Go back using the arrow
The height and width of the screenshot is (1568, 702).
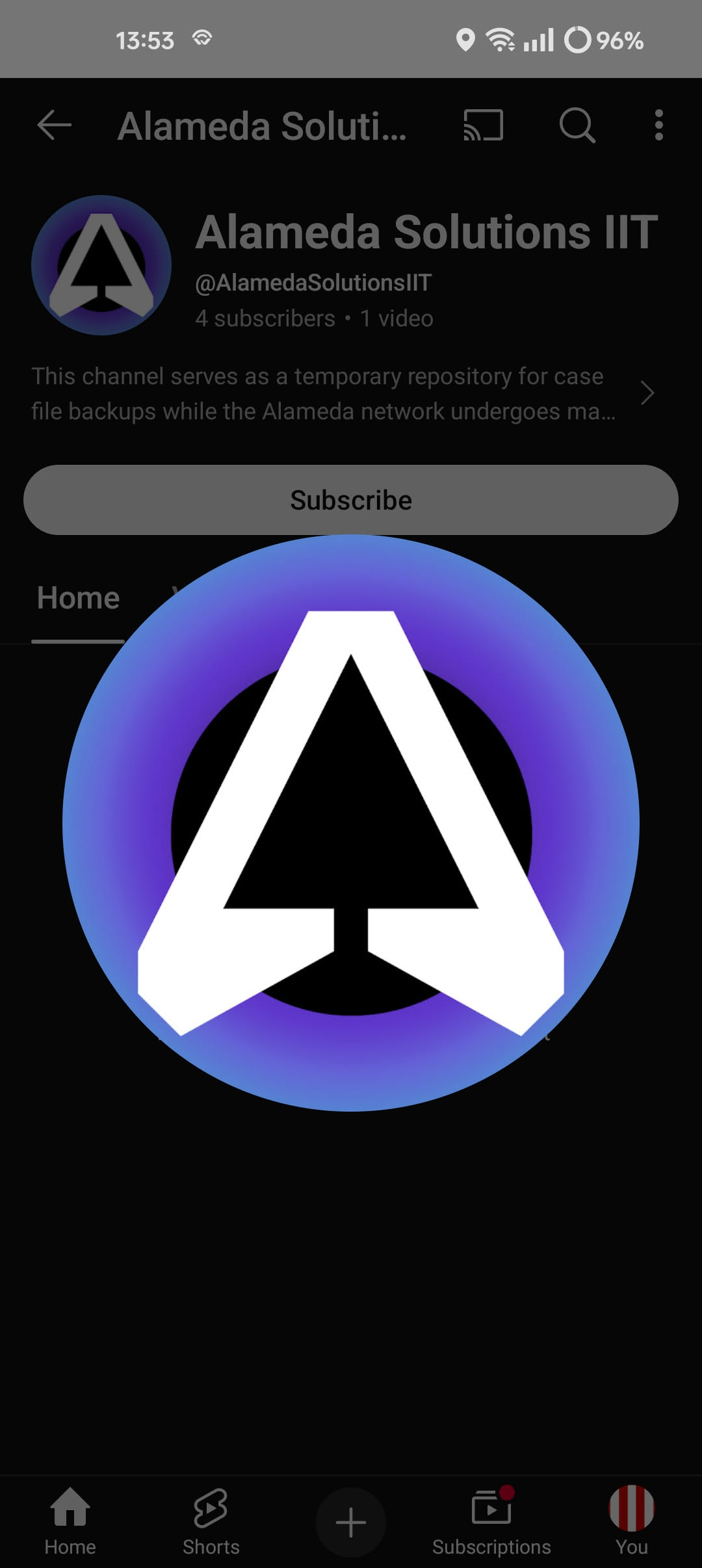(x=55, y=125)
